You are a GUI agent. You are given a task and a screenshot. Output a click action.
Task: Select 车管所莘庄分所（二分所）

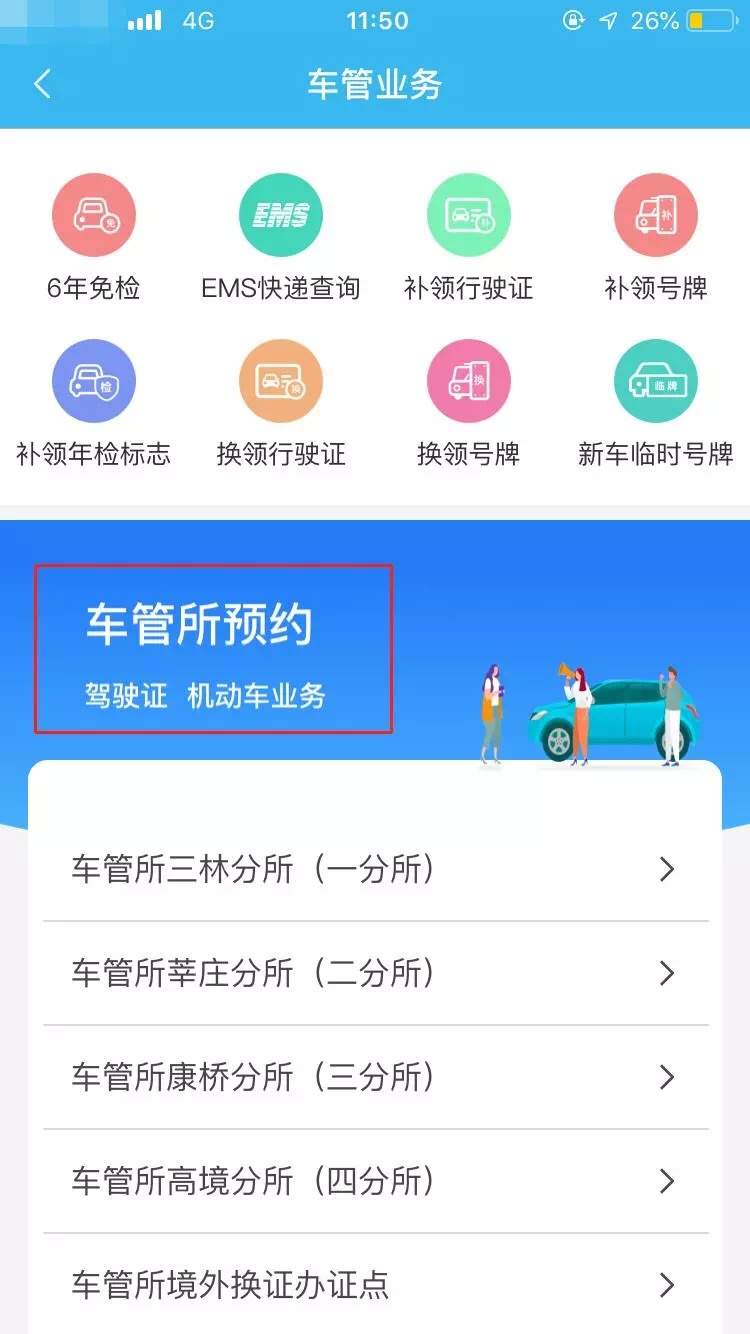(x=375, y=973)
